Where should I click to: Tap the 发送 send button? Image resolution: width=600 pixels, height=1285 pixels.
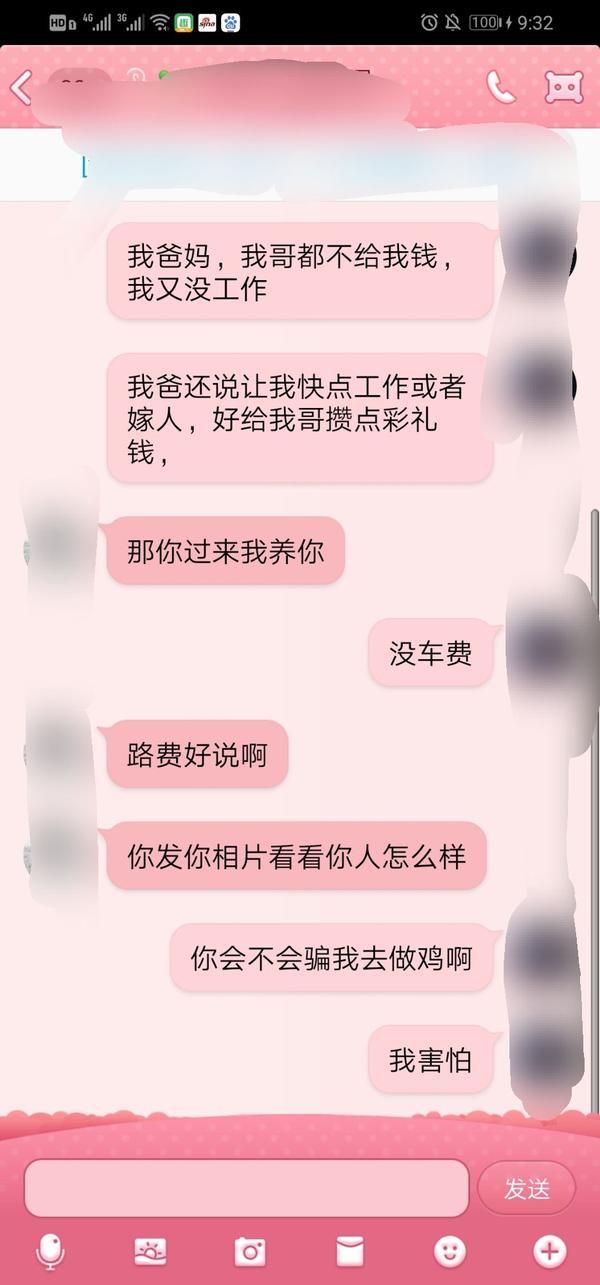click(527, 1188)
